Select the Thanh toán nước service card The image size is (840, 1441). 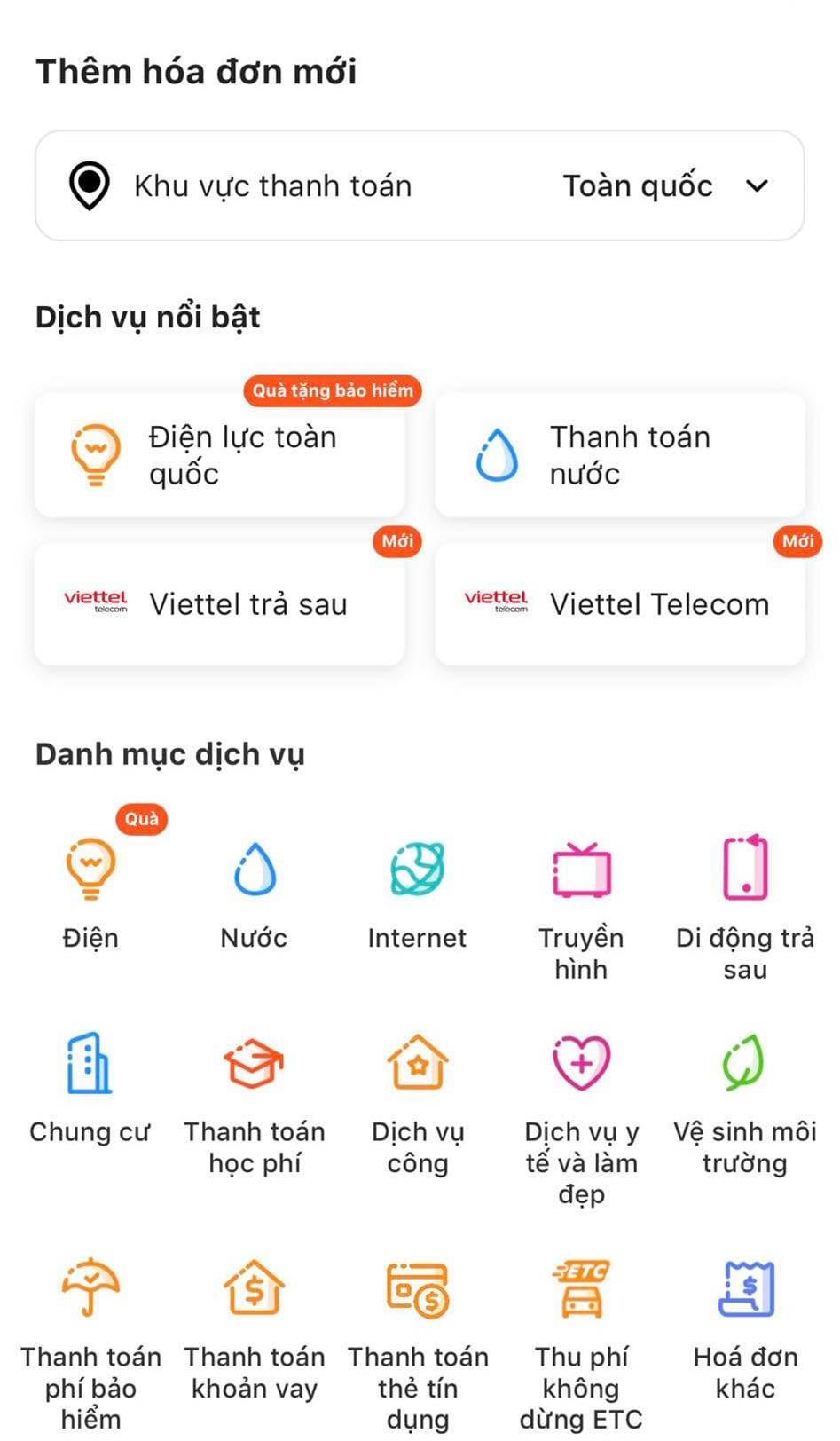point(621,454)
